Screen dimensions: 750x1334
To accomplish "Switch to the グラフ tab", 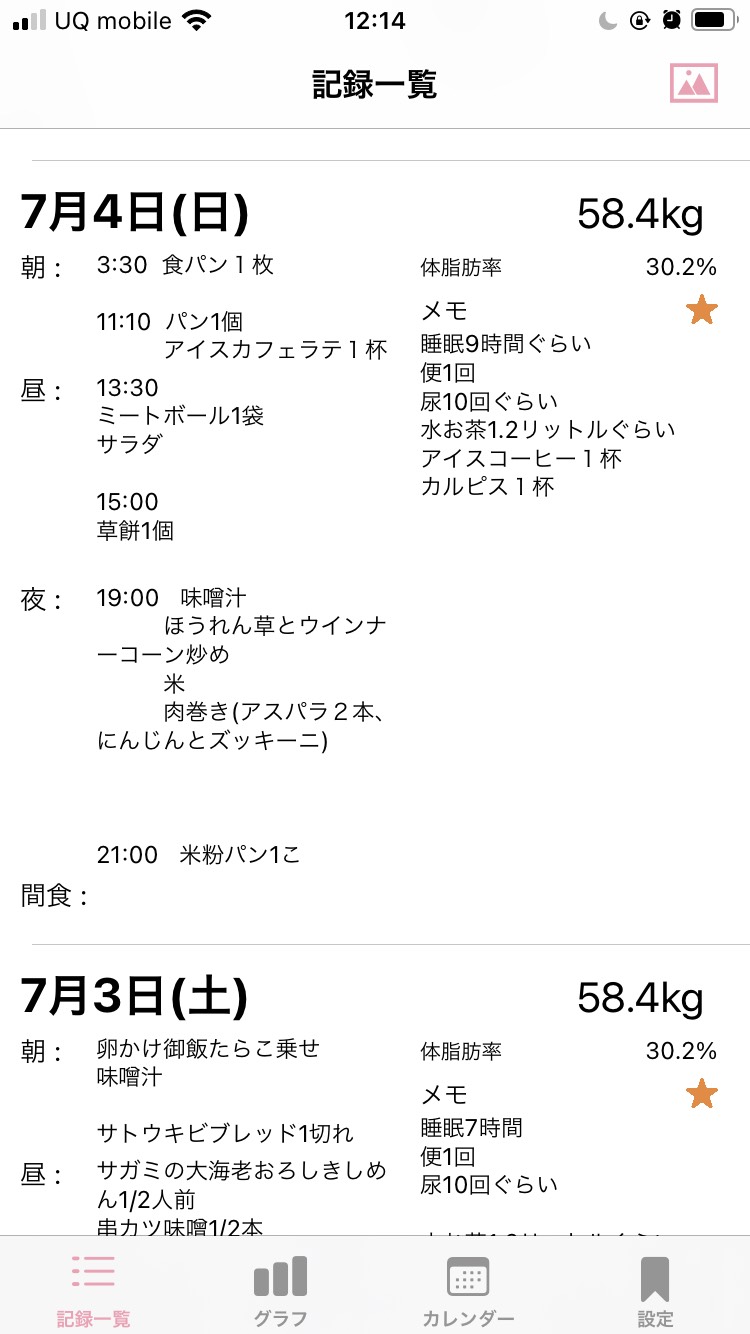I will point(280,1291).
